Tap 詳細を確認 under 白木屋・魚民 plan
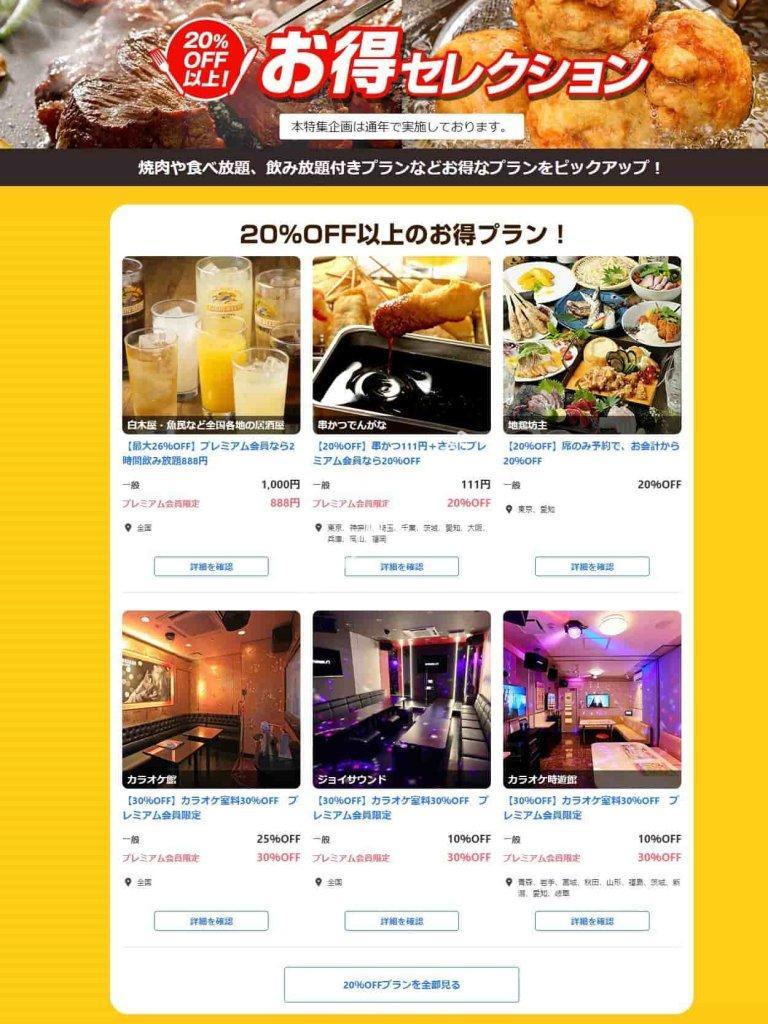Screen dimensions: 768x1024 tap(211, 566)
